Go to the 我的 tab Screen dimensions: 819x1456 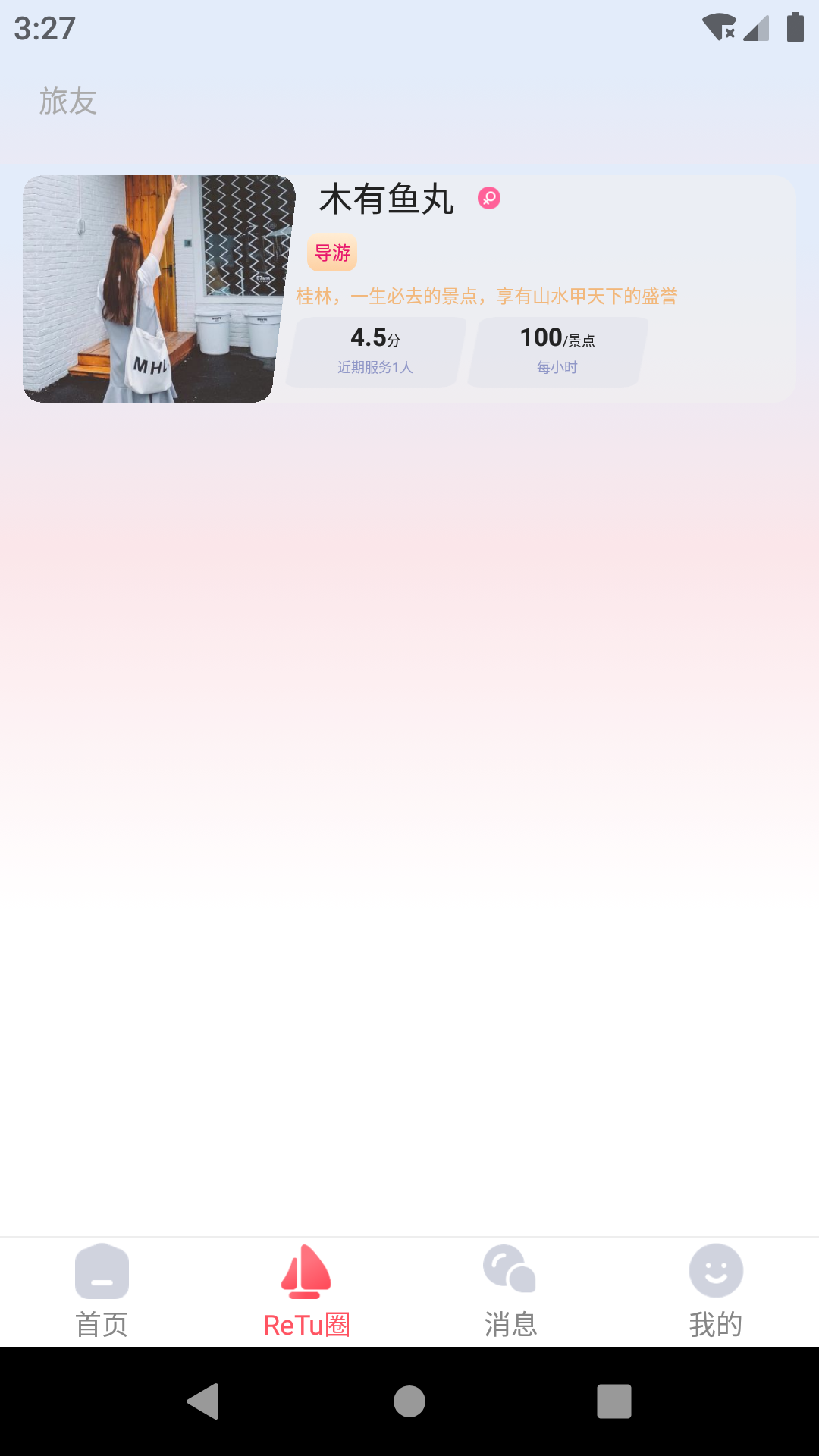[717, 1292]
